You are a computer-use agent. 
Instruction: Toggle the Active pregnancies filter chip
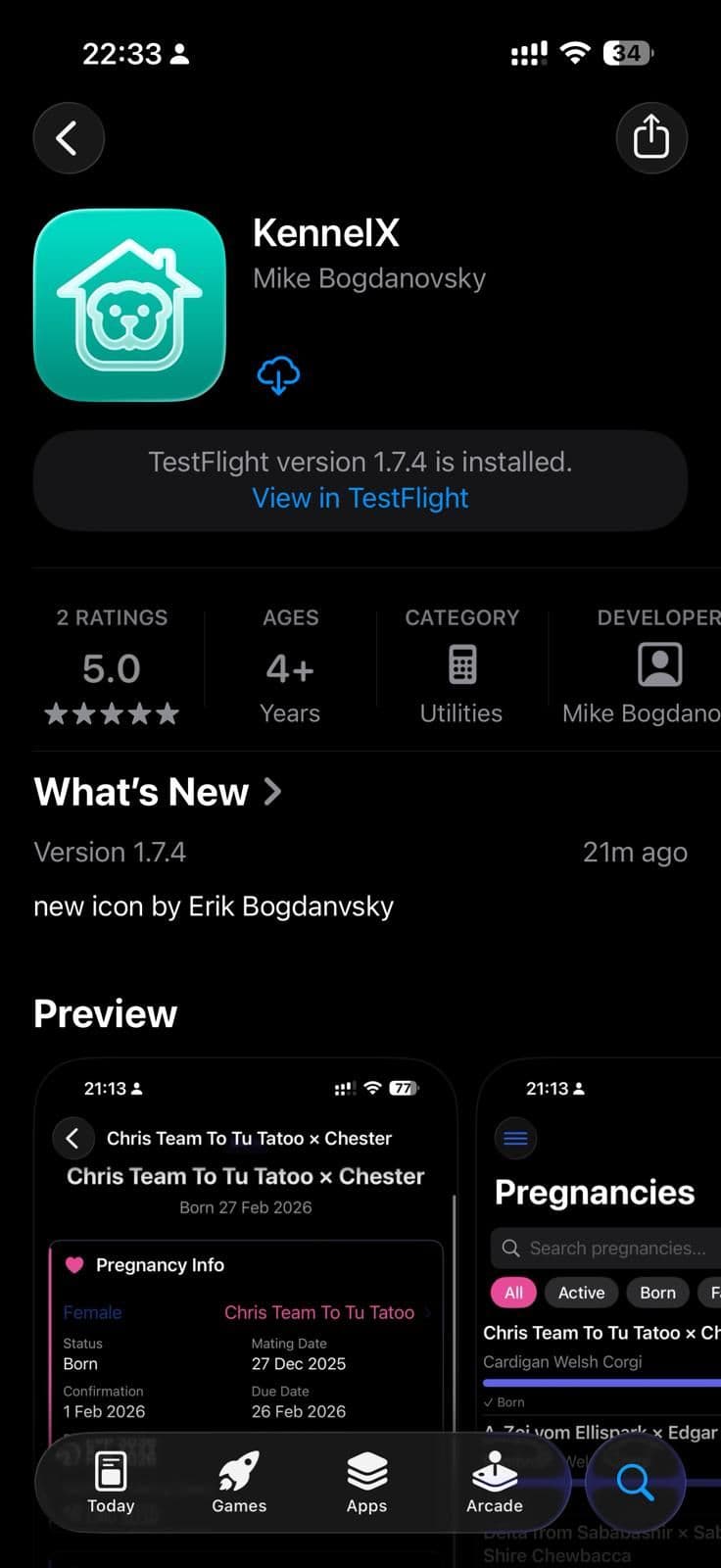[x=581, y=1292]
